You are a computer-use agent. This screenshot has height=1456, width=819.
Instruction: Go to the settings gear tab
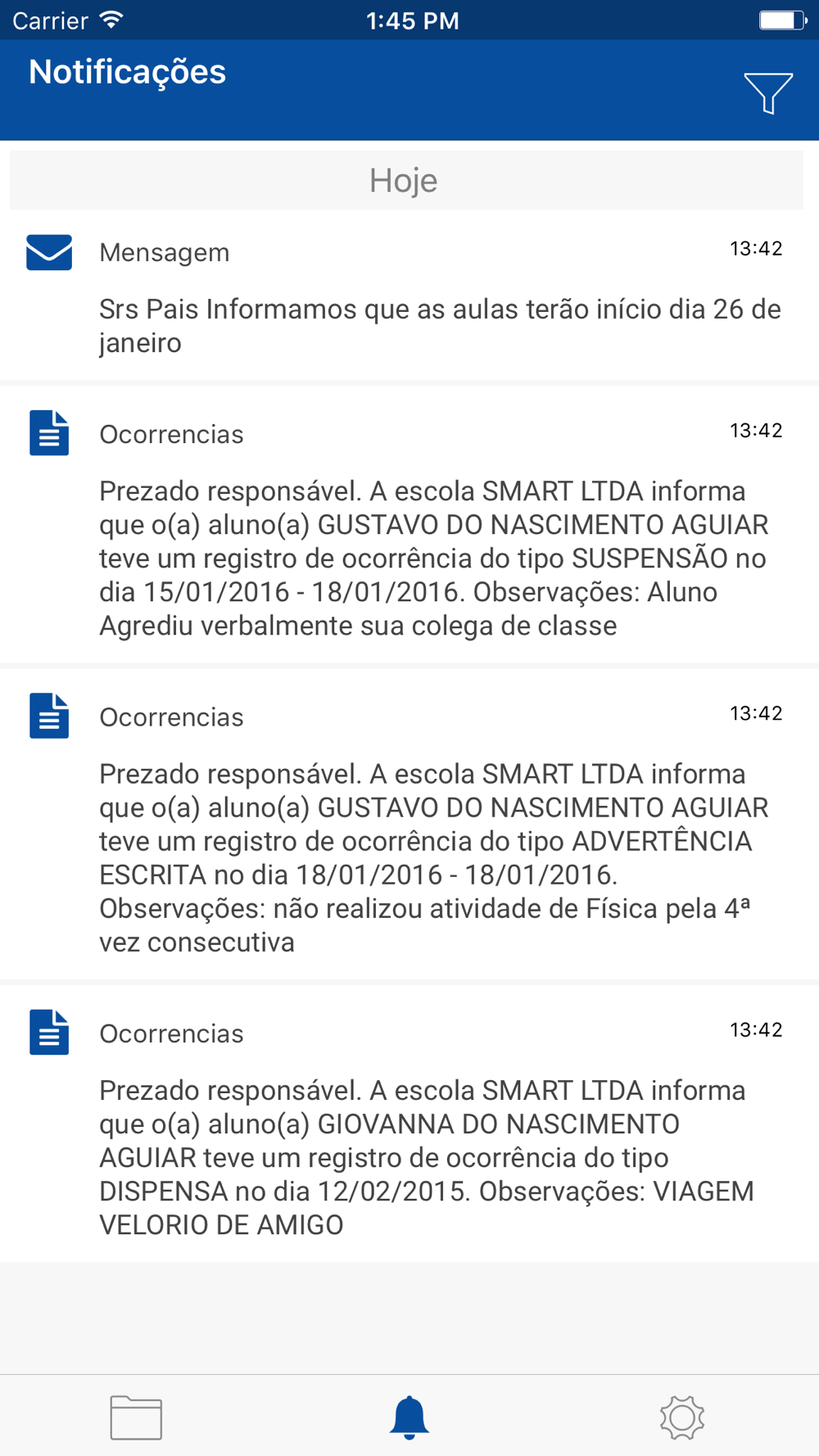(x=682, y=1417)
